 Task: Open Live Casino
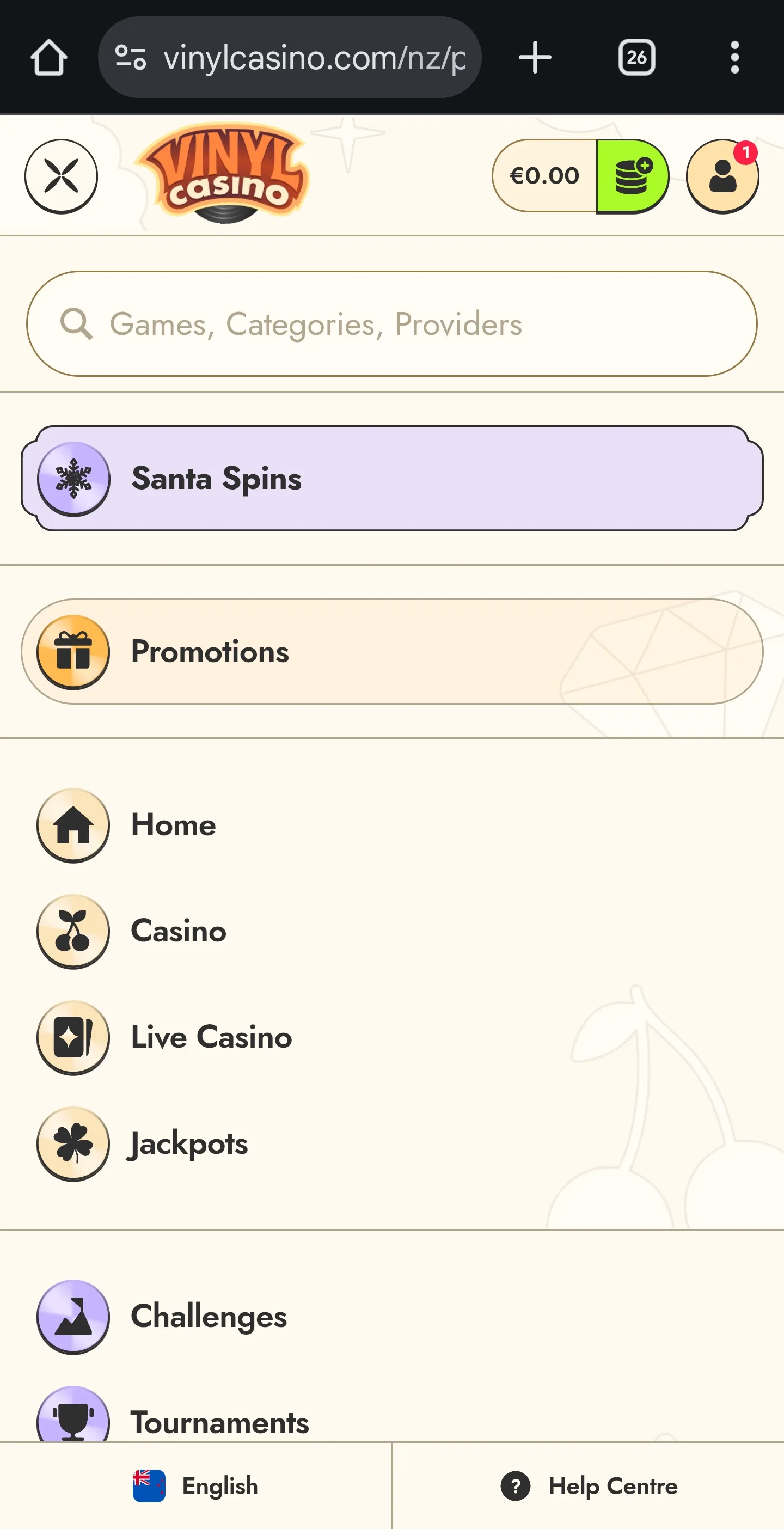tap(211, 1037)
